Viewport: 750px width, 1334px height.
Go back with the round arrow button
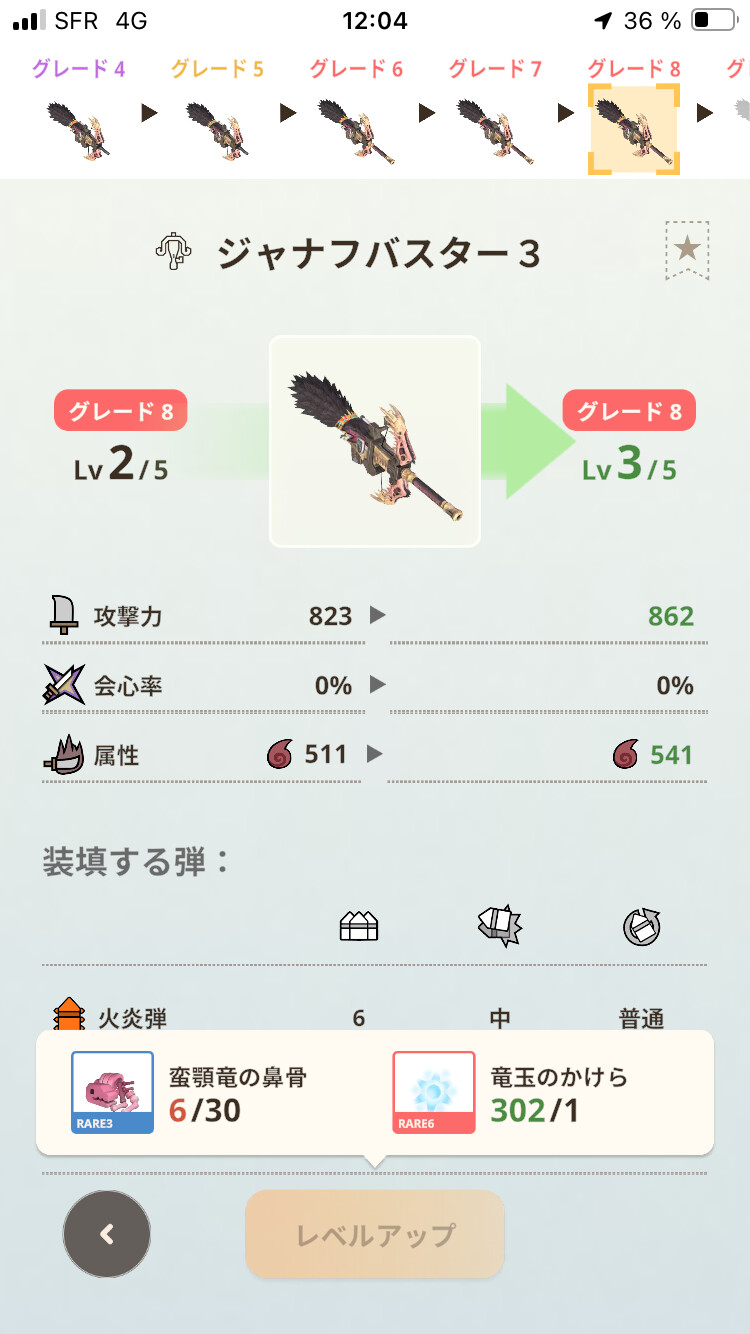(x=107, y=1234)
